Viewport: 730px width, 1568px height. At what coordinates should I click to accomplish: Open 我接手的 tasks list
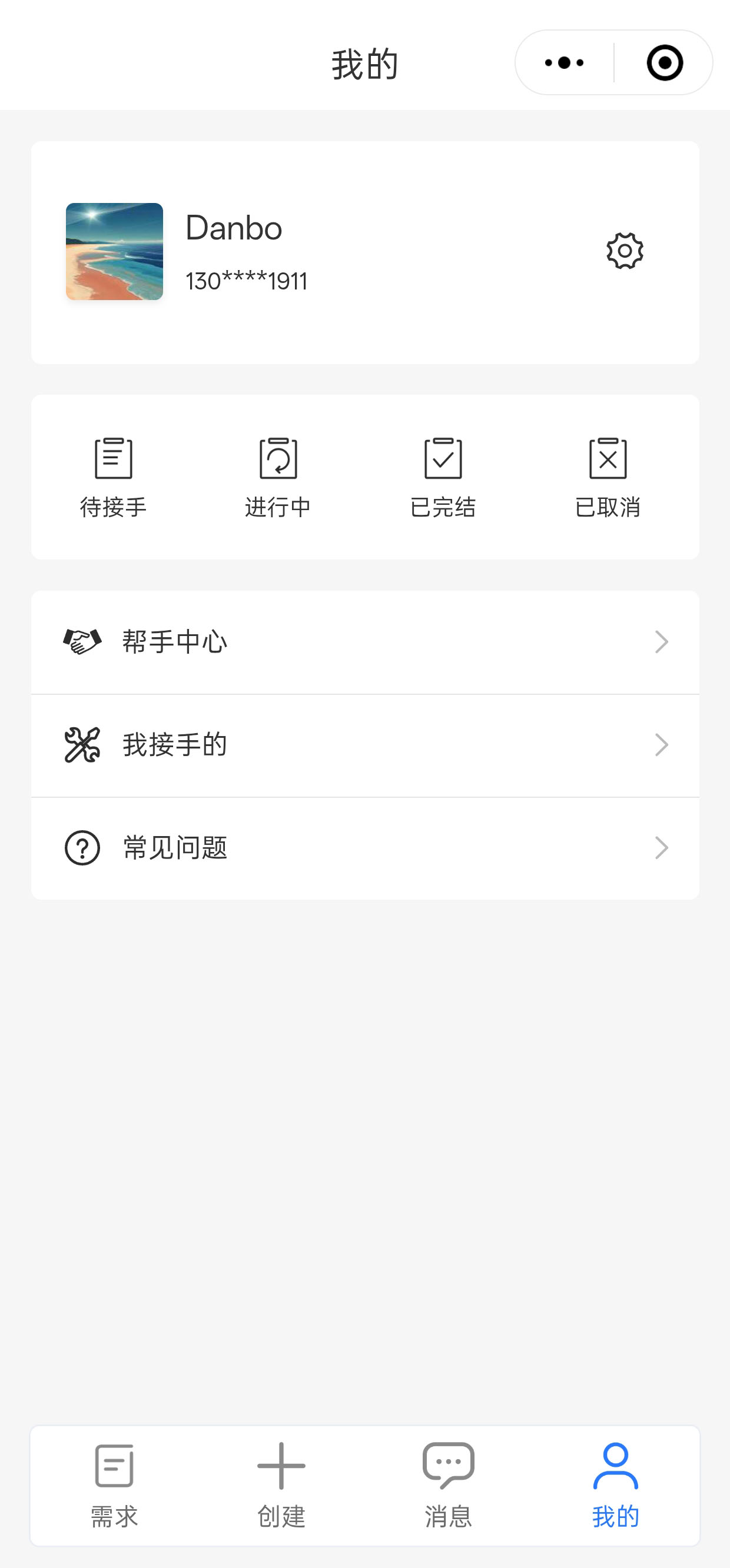366,745
